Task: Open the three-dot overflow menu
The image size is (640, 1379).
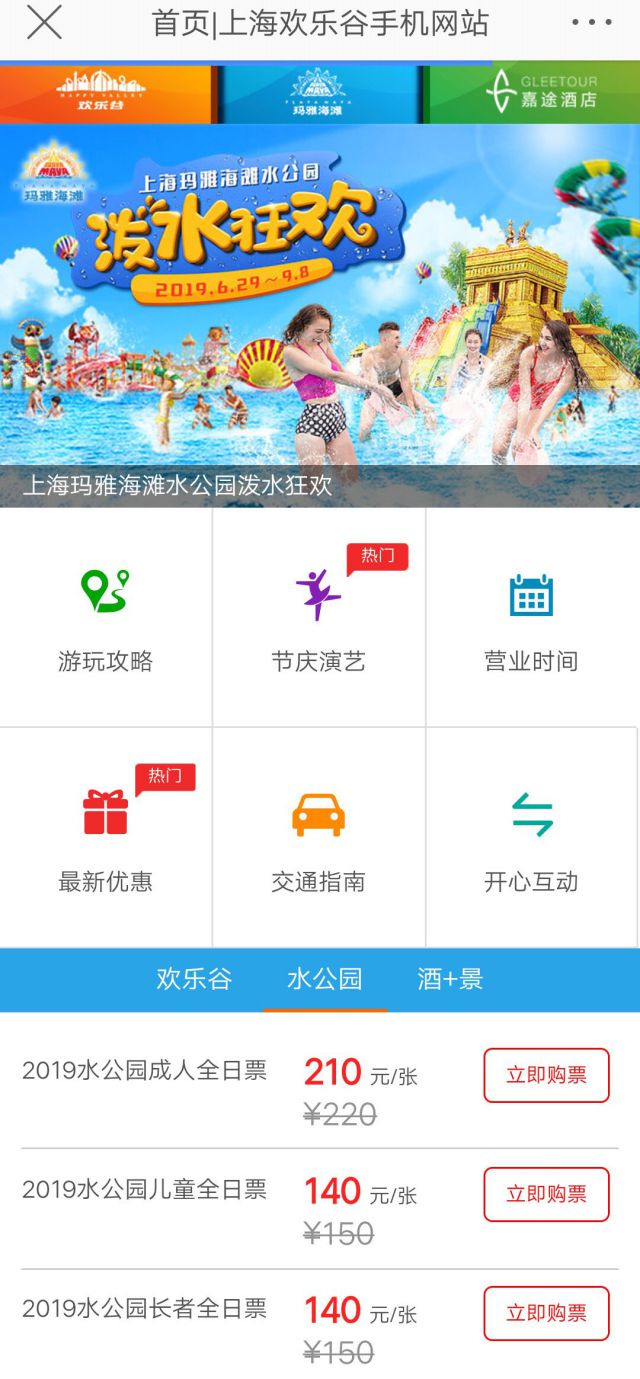Action: click(591, 22)
